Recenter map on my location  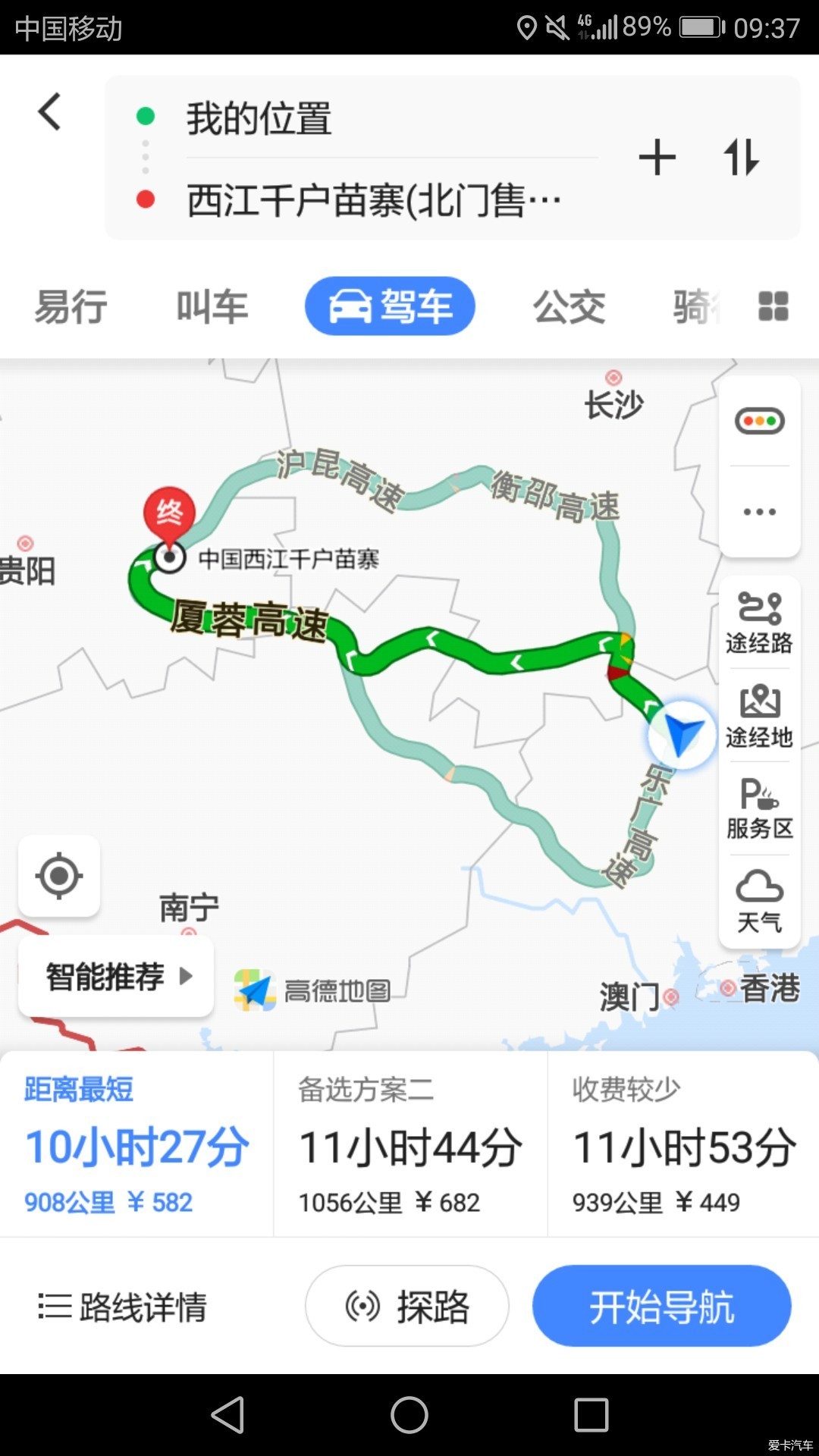(x=59, y=876)
